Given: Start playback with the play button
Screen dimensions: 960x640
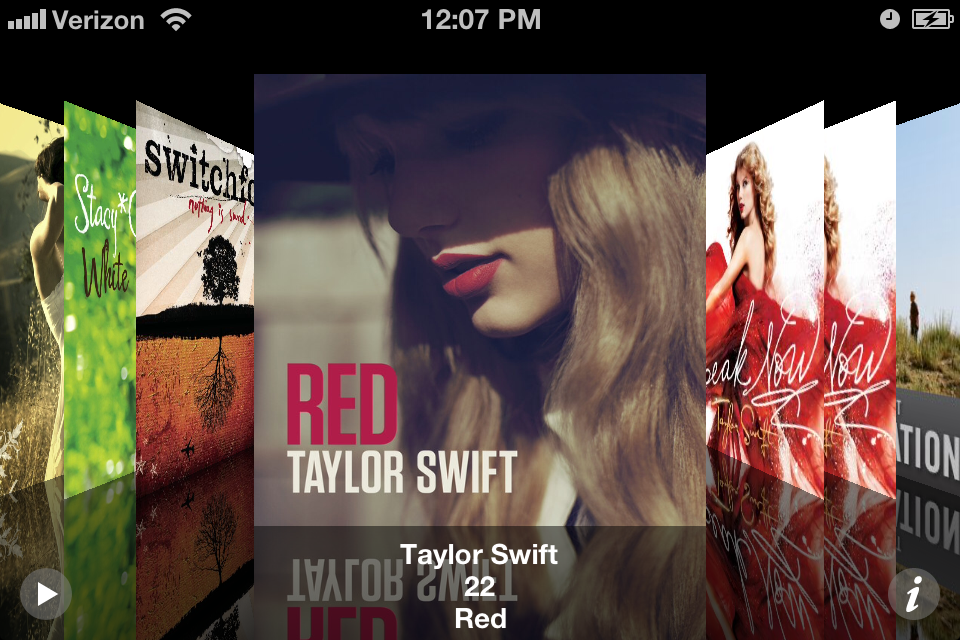Looking at the screenshot, I should pos(46,595).
